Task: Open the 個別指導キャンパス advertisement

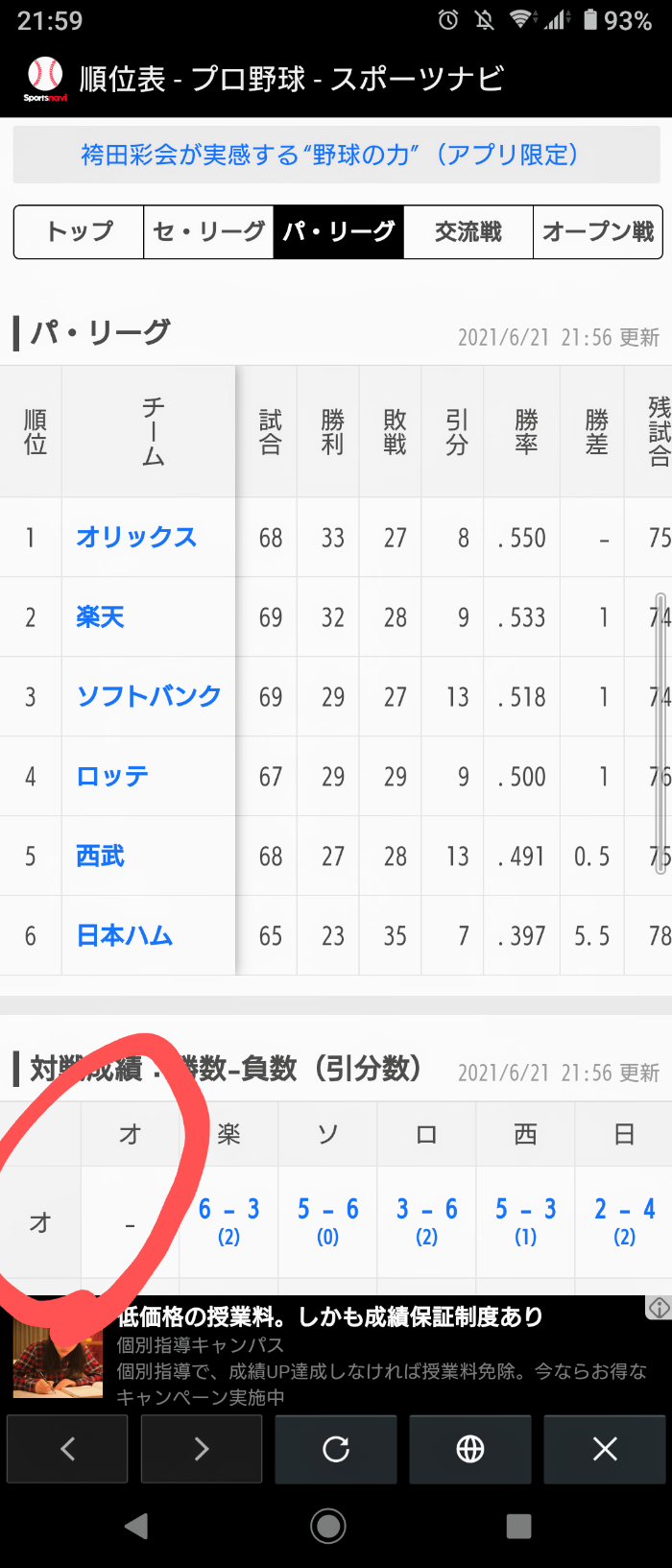Action: click(x=329, y=1355)
